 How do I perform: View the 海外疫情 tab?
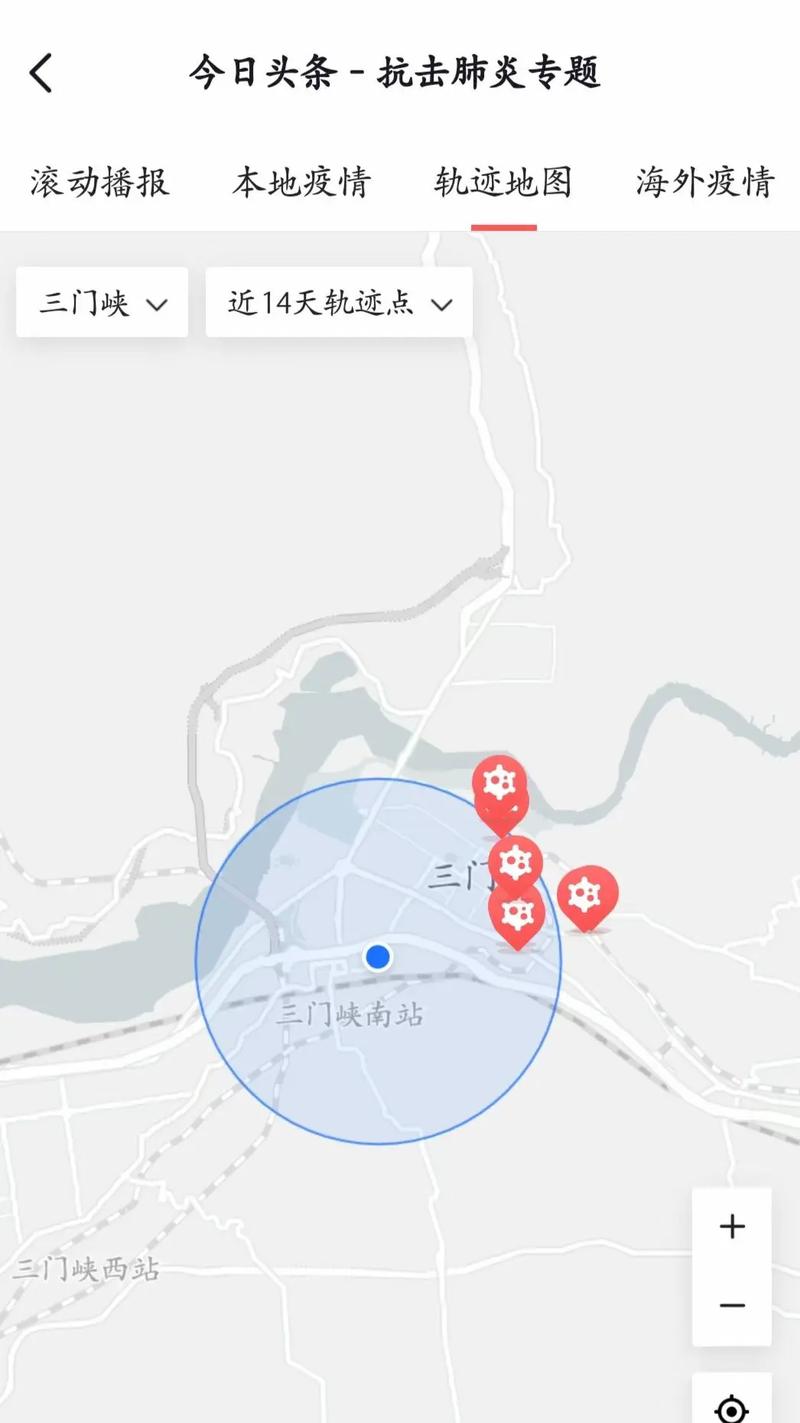pos(703,182)
